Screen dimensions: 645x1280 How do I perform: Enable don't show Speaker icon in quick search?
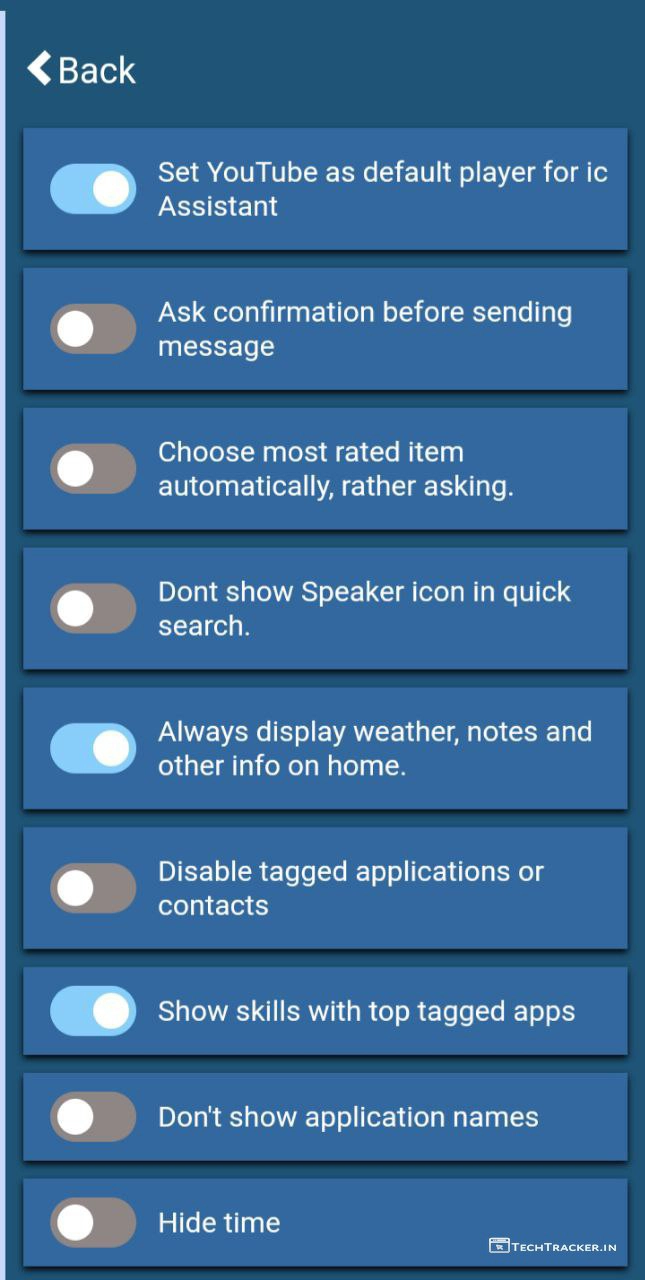[93, 608]
